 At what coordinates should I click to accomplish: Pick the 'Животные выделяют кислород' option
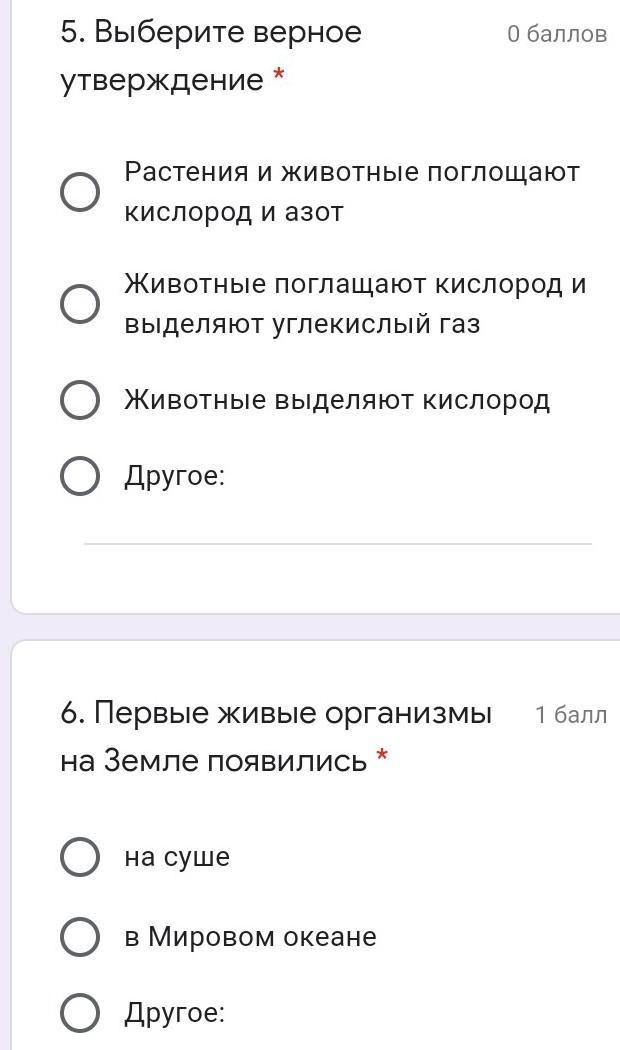pos(80,400)
